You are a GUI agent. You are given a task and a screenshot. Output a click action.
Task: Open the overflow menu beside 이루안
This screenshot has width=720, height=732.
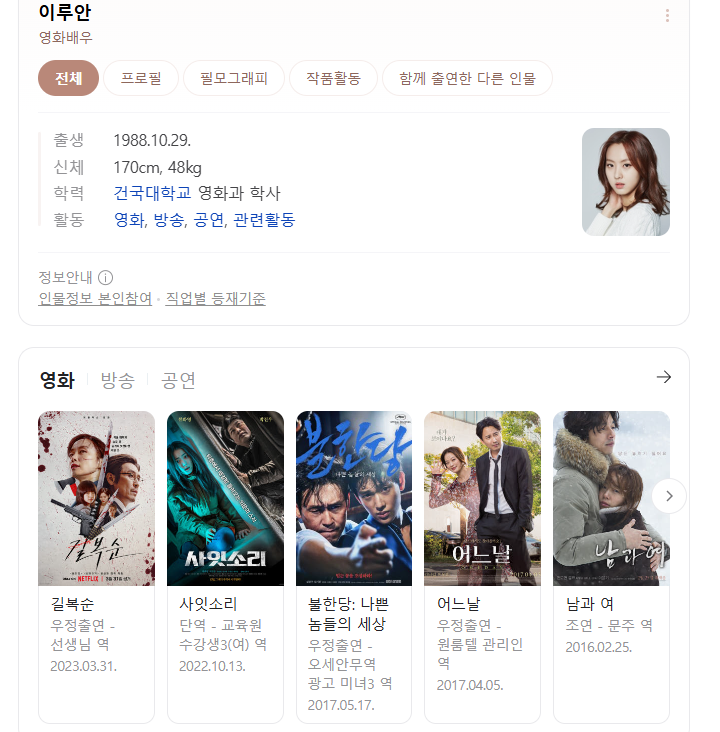[x=667, y=16]
